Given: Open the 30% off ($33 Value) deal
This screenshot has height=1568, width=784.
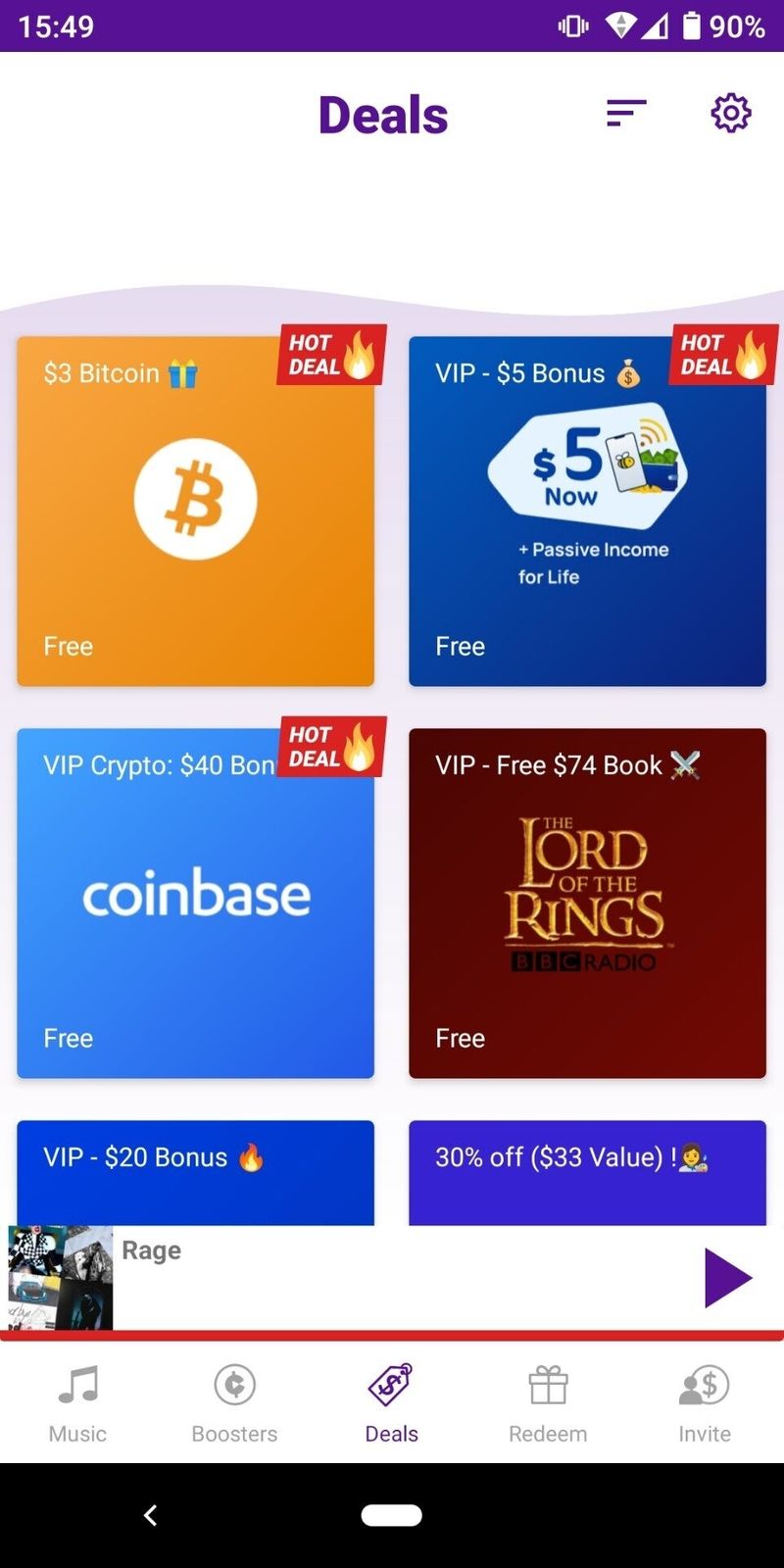Looking at the screenshot, I should click(x=587, y=1171).
